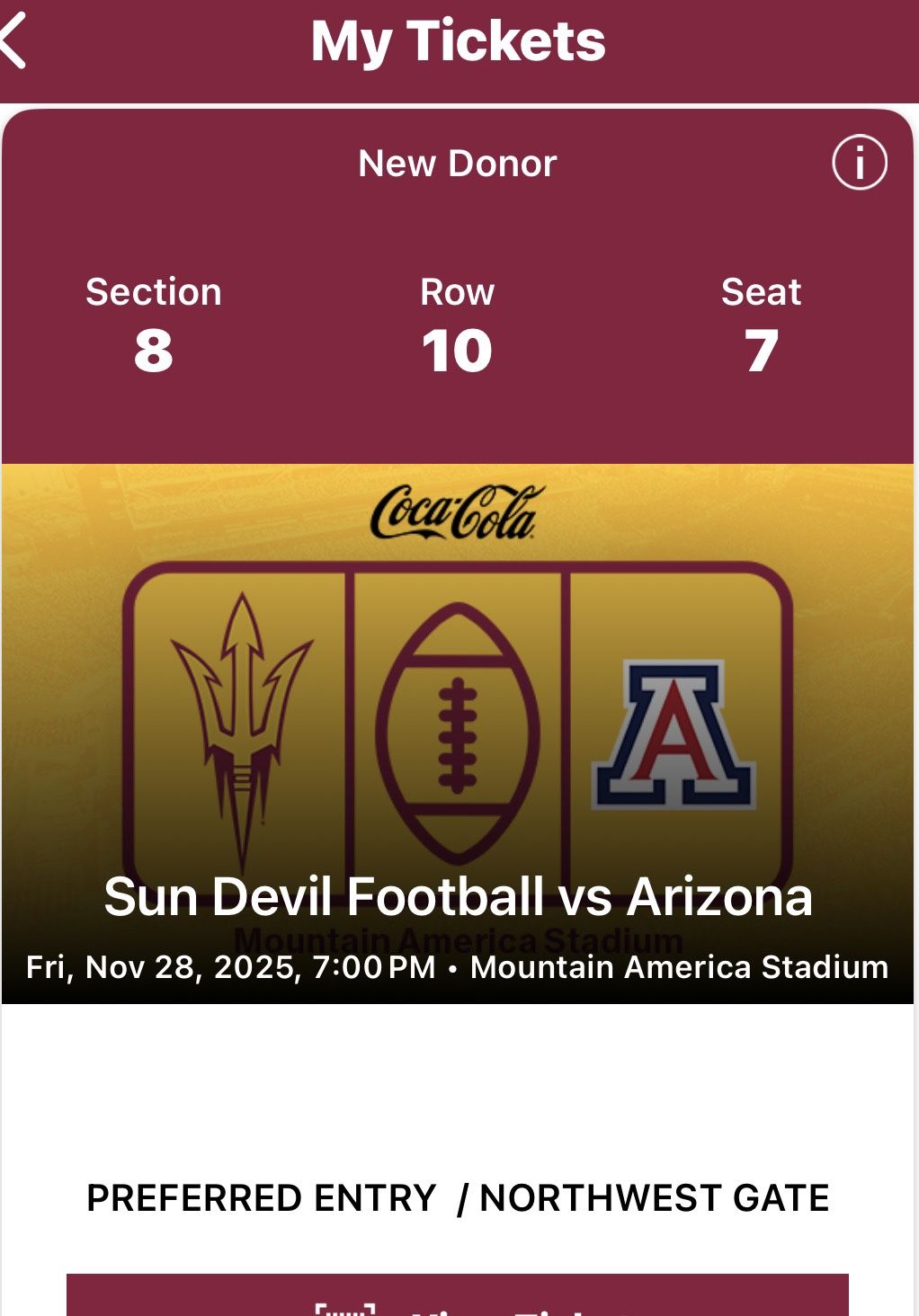
Task: Open ticket details via New Donor label
Action: pos(458,164)
